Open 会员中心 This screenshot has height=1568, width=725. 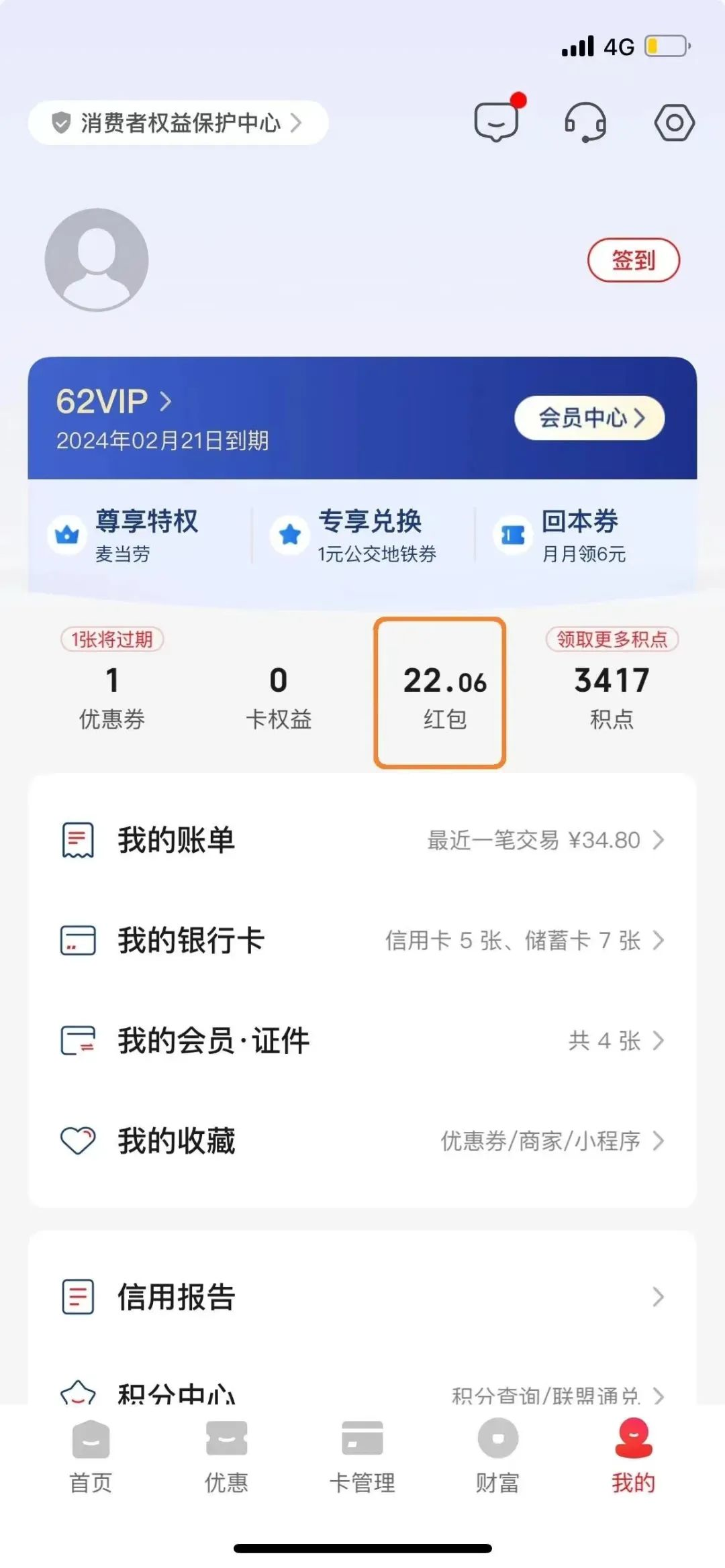point(589,418)
